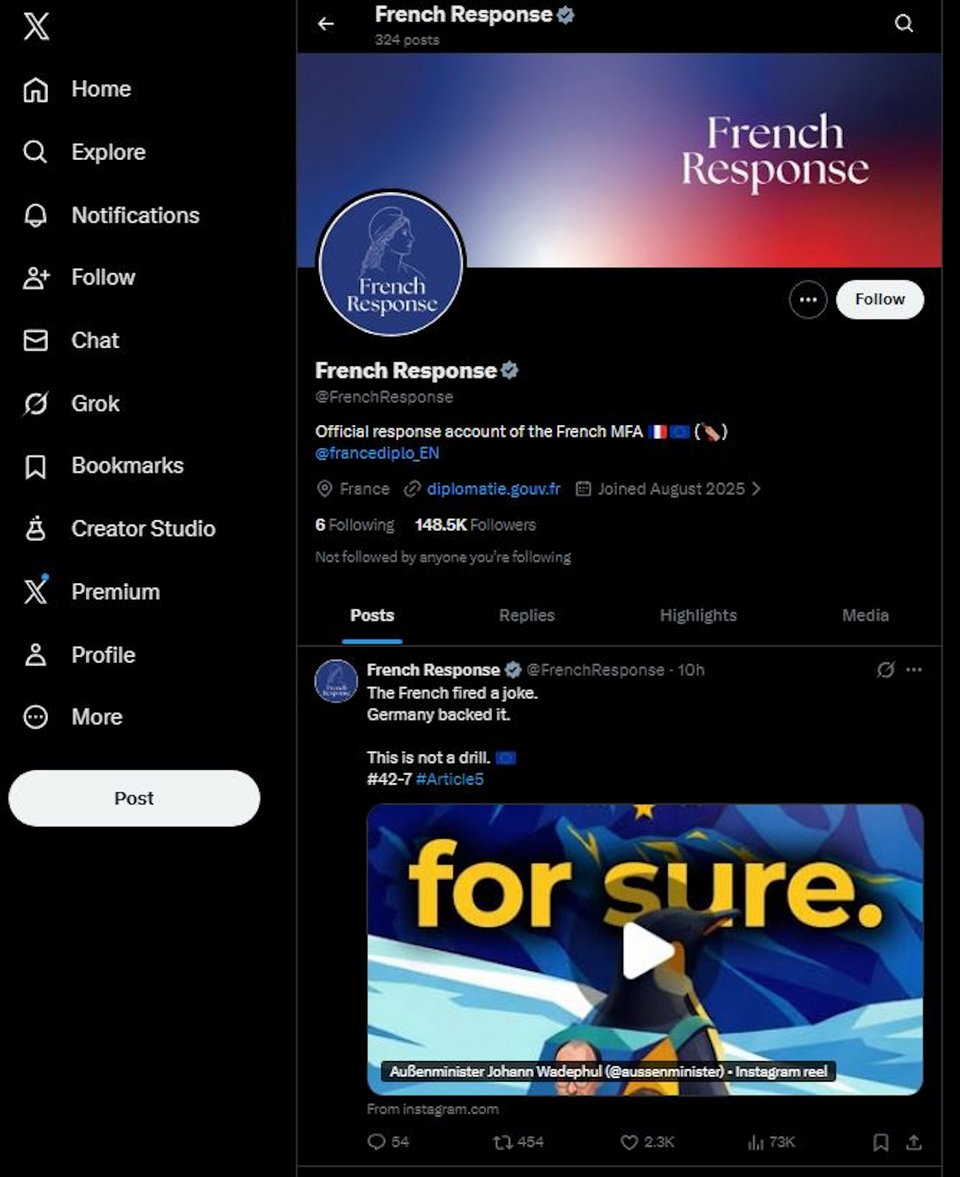Switch to the Replies tab
This screenshot has width=960, height=1177.
tap(526, 615)
